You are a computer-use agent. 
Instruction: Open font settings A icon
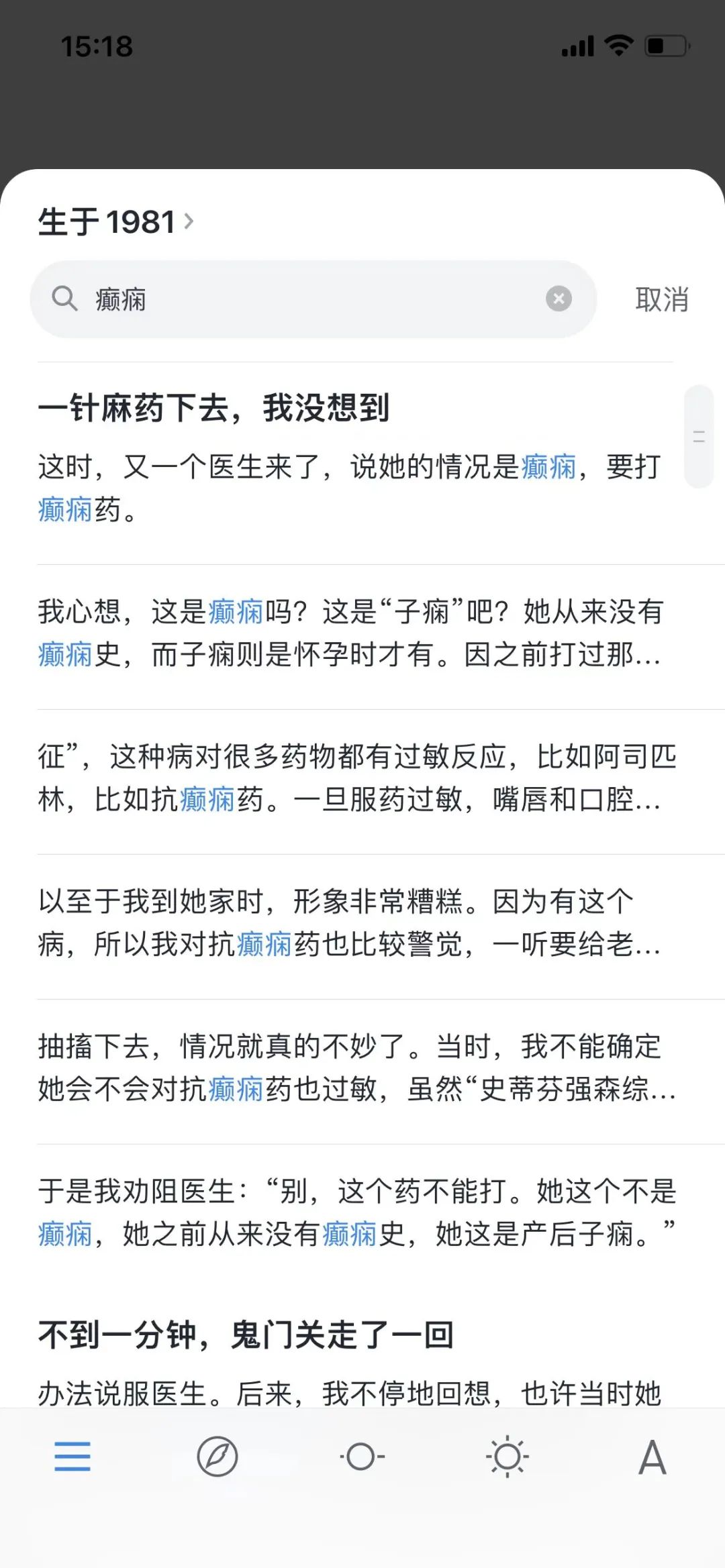click(652, 1458)
